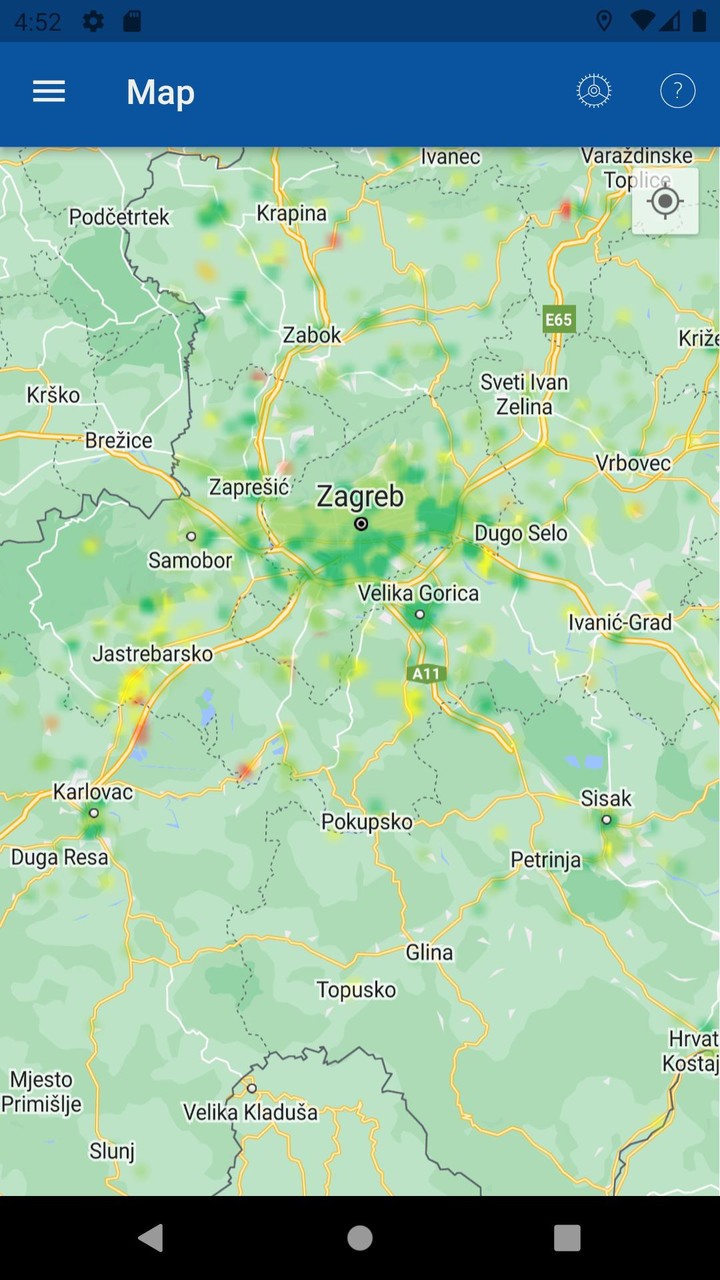Open the navigation drawer menu
720x1280 pixels.
pos(49,92)
